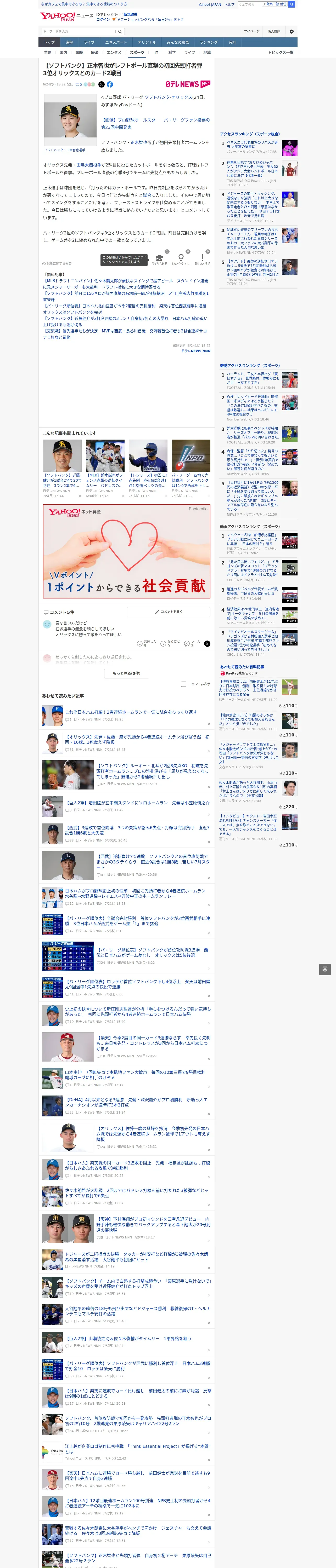Open the 速報 tab
The image size is (336, 1568).
tap(69, 43)
